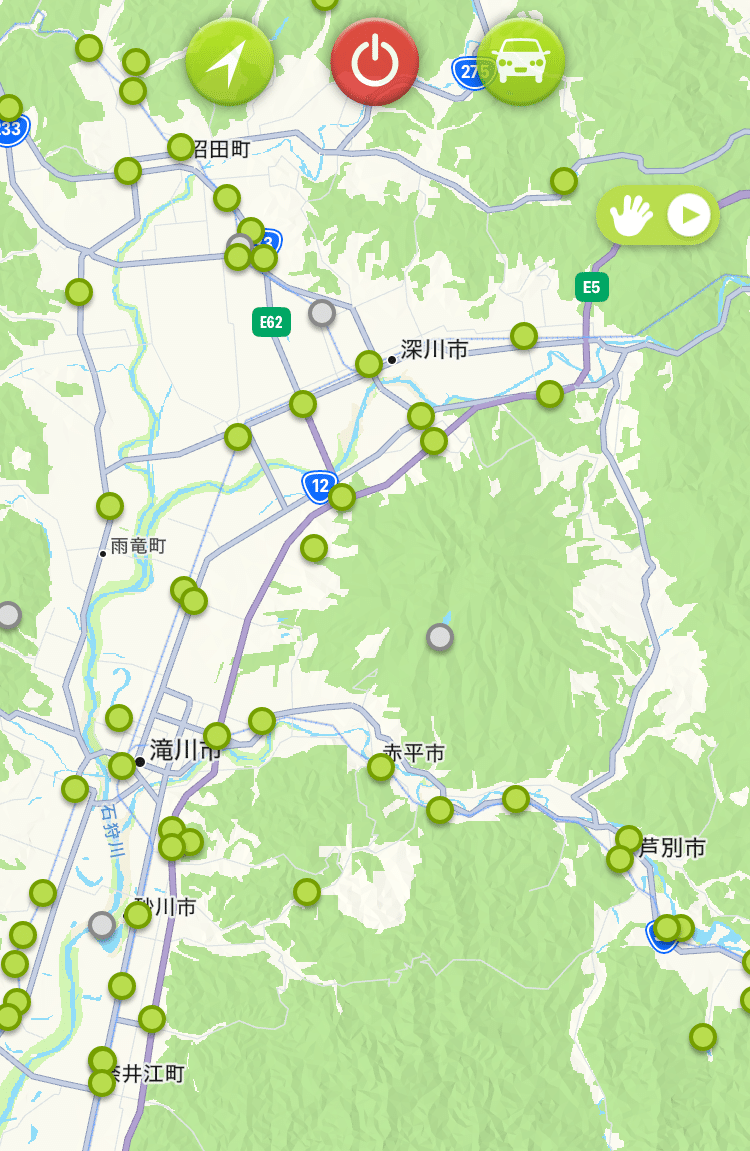Open the green car button
The height and width of the screenshot is (1151, 750).
point(520,62)
